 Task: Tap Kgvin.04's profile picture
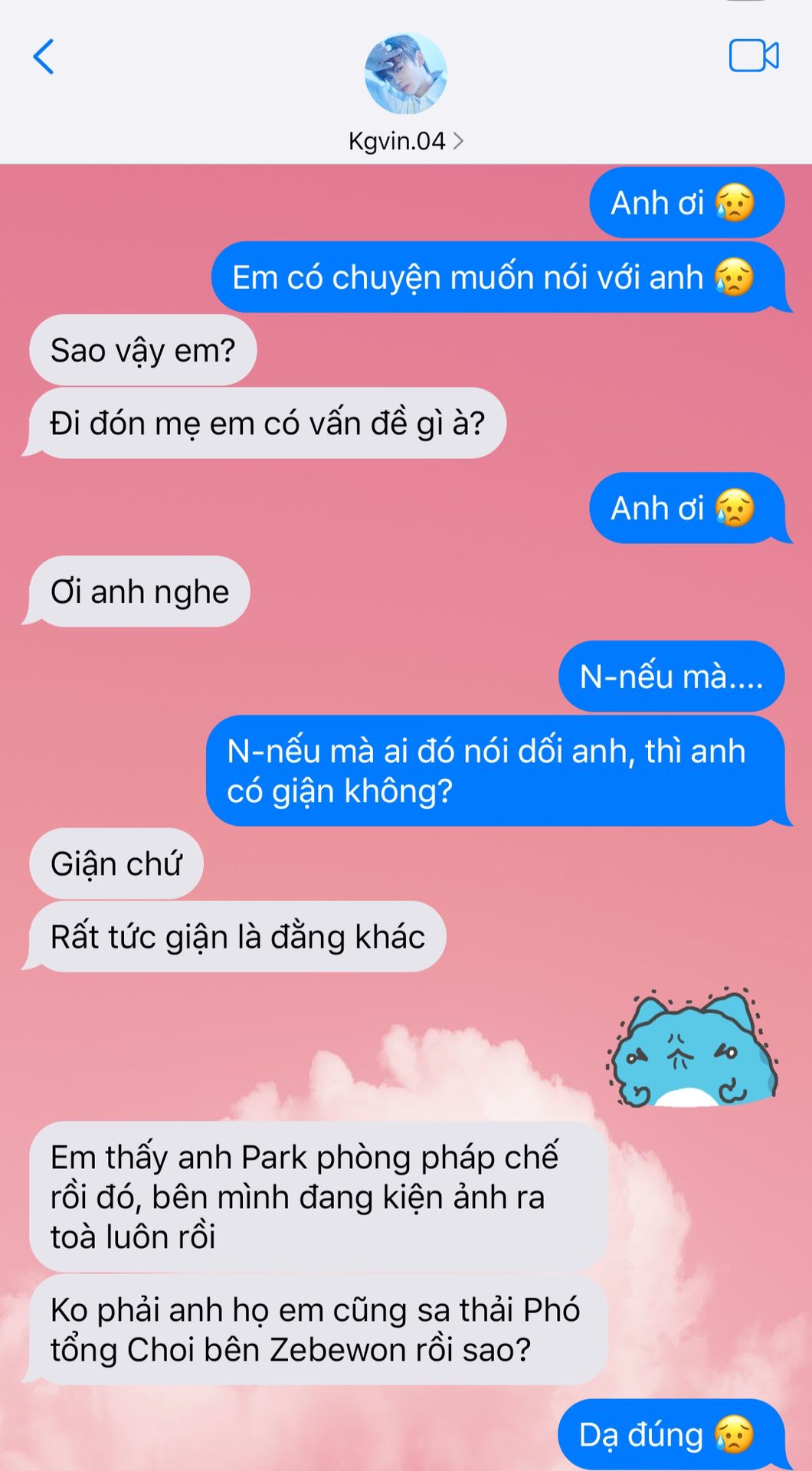coord(405,74)
